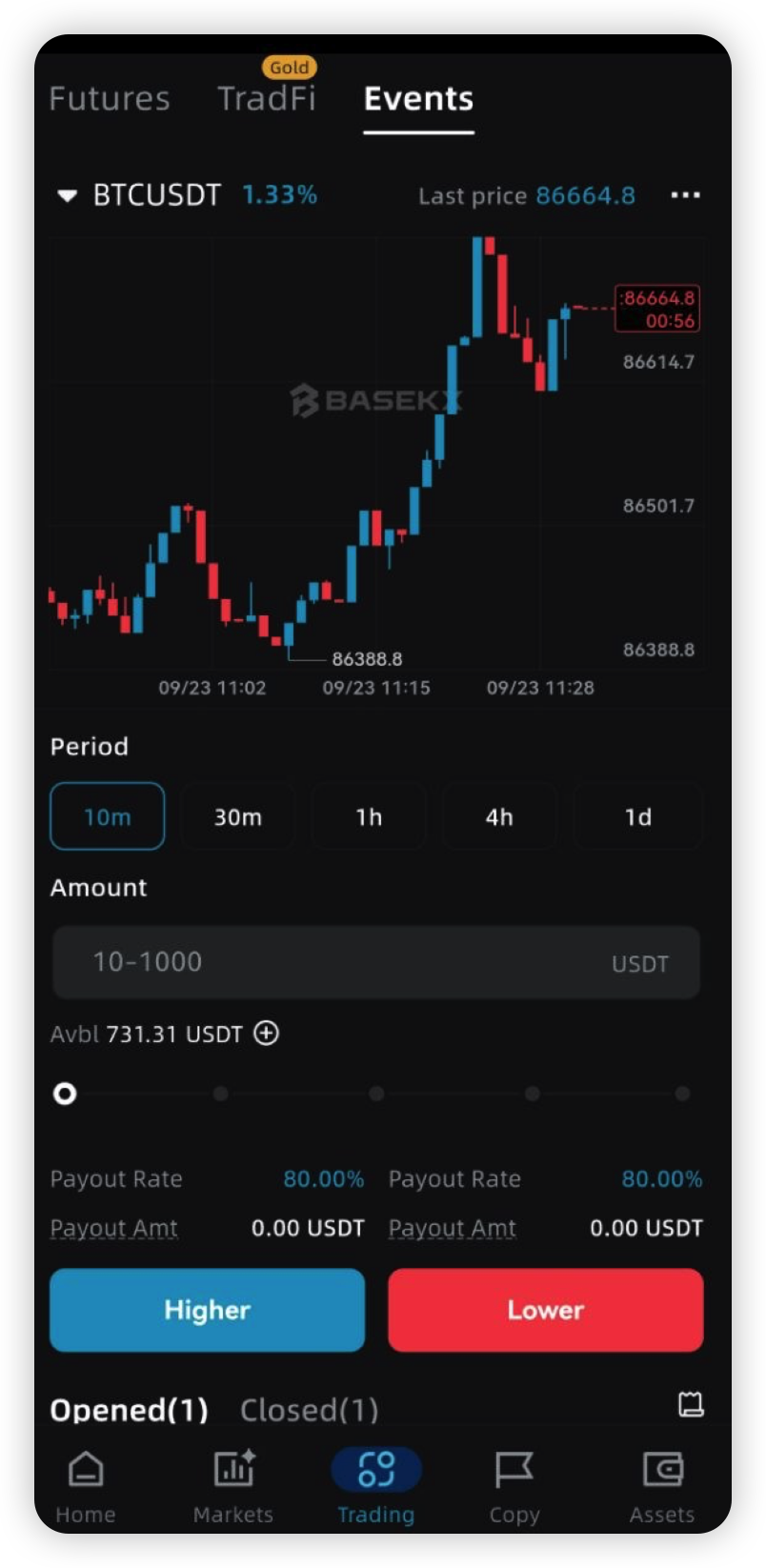Open the Assets tab
Image resolution: width=766 pixels, height=1568 pixels.
pyautogui.click(x=662, y=1487)
